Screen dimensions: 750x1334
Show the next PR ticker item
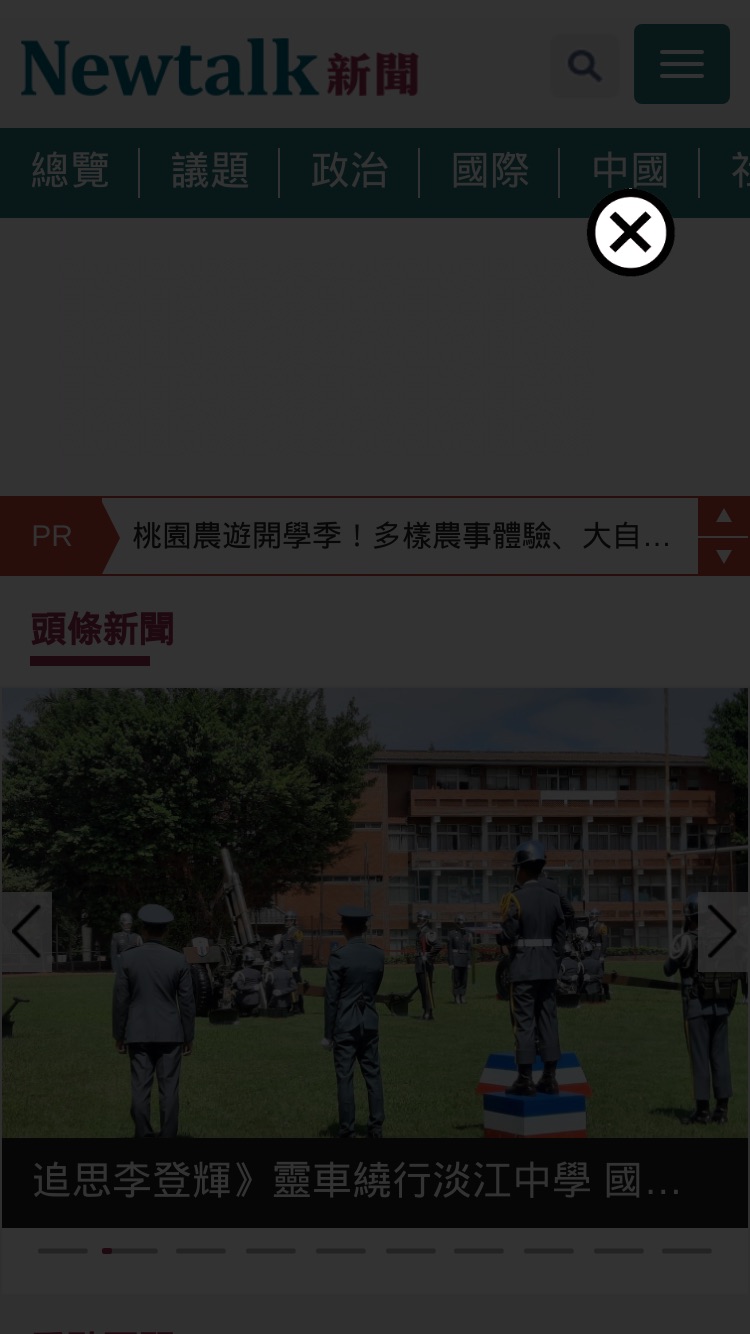[724, 556]
